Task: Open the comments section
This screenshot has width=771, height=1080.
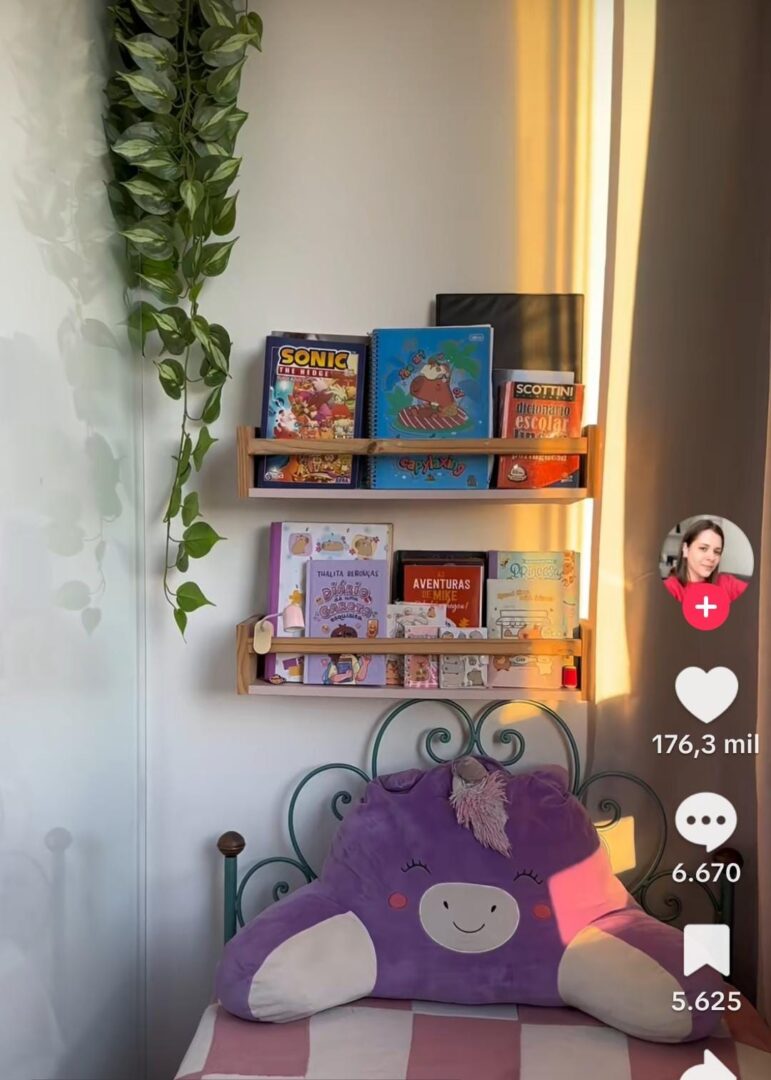Action: coord(706,821)
